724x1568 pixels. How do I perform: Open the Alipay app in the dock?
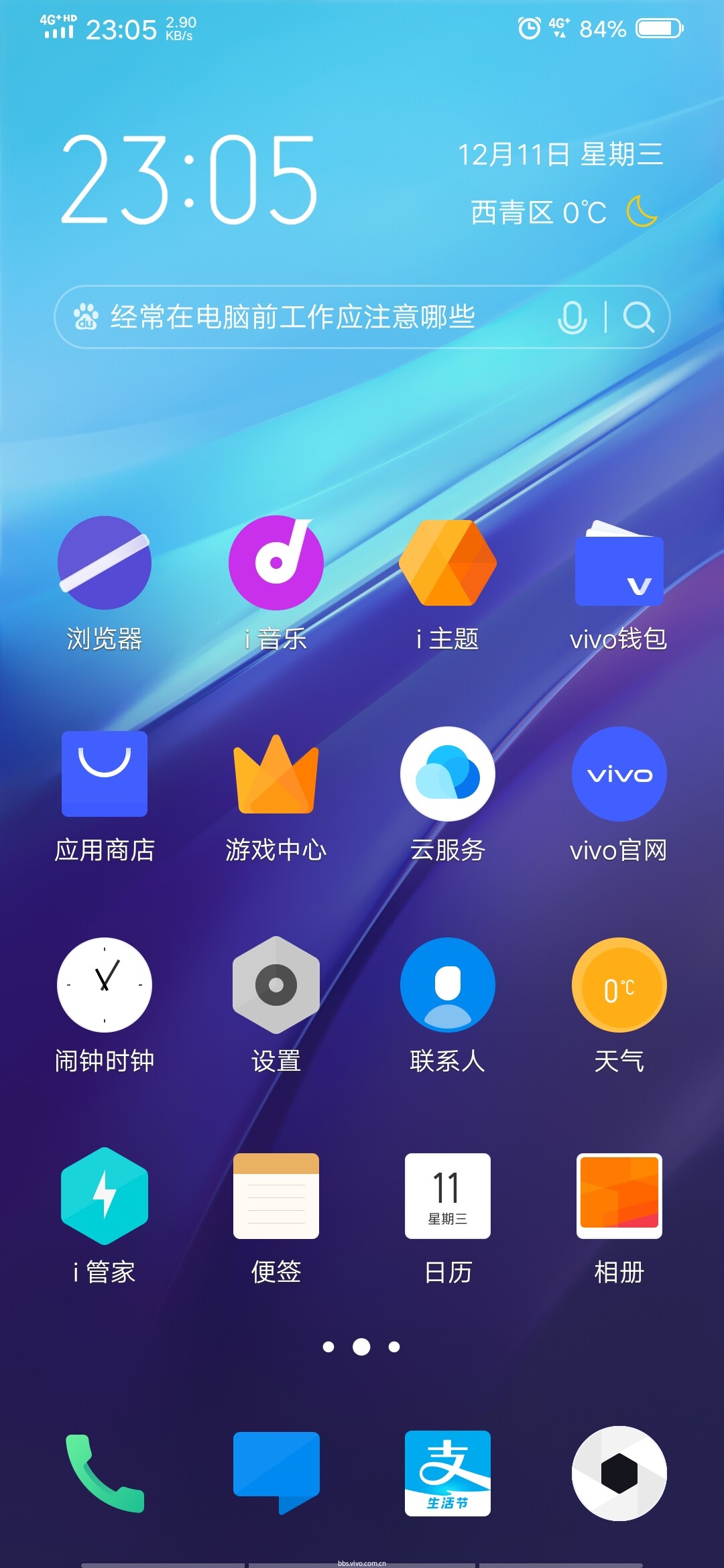(447, 1474)
